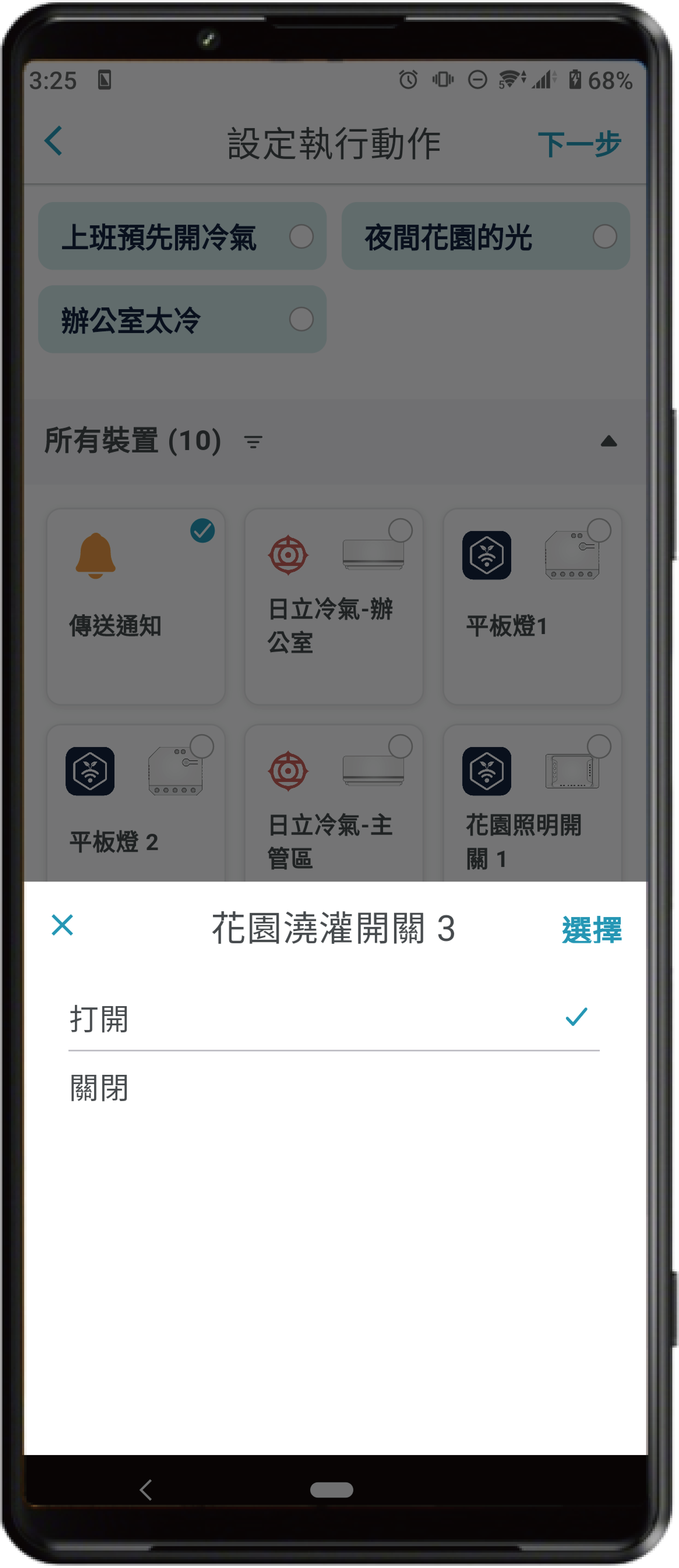The height and width of the screenshot is (1568, 679).
Task: Select the 上班預先開冷氣 scene
Action: coord(182,237)
